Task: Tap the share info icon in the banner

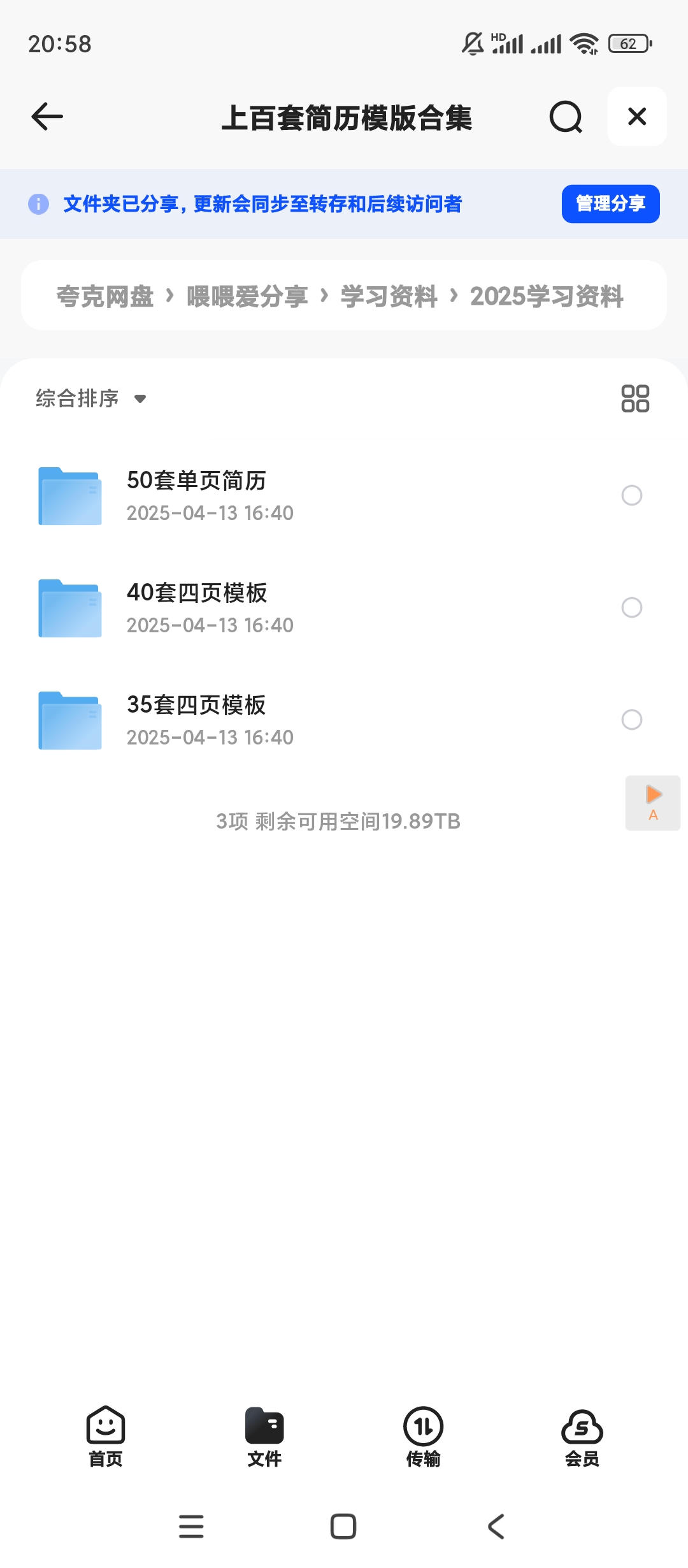Action: click(x=38, y=204)
